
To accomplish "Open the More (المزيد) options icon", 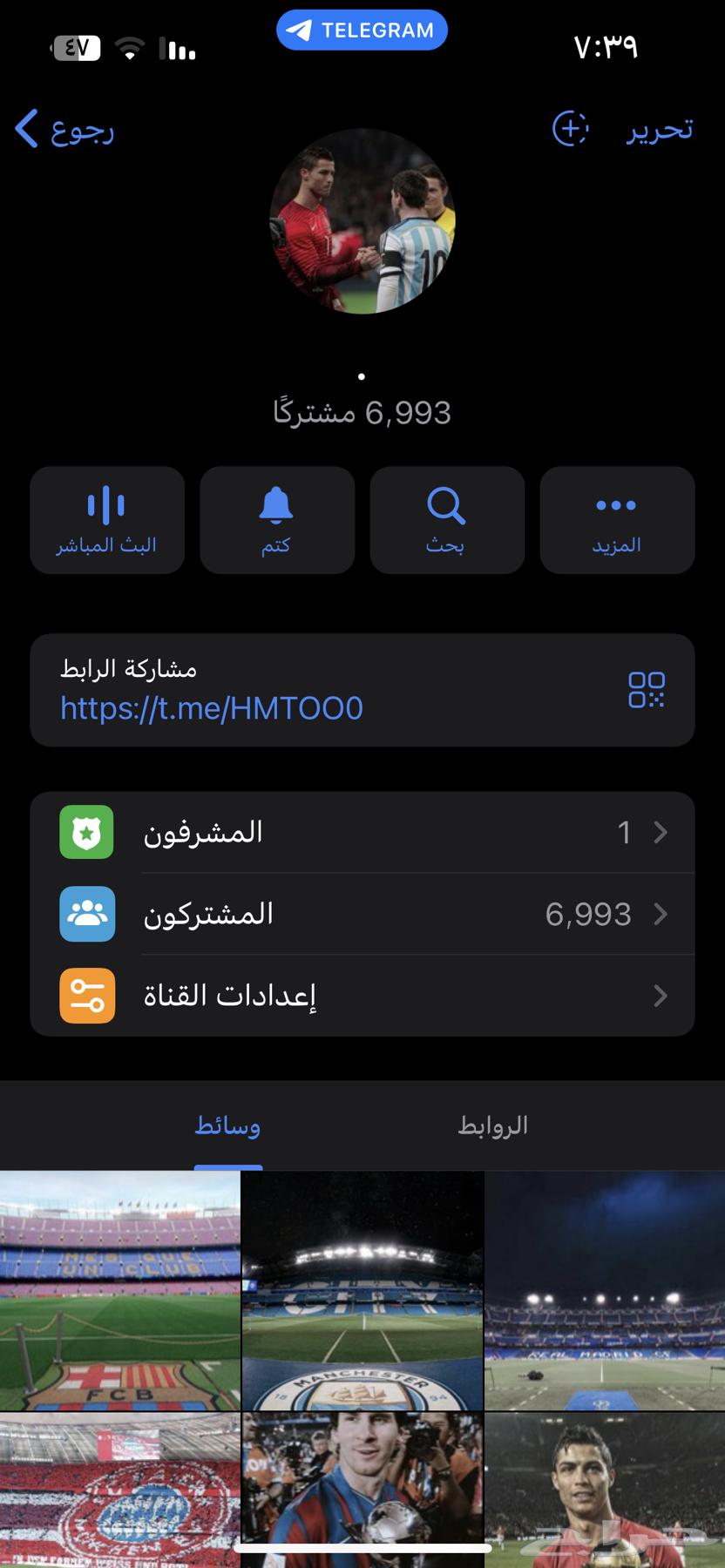I will 616,504.
